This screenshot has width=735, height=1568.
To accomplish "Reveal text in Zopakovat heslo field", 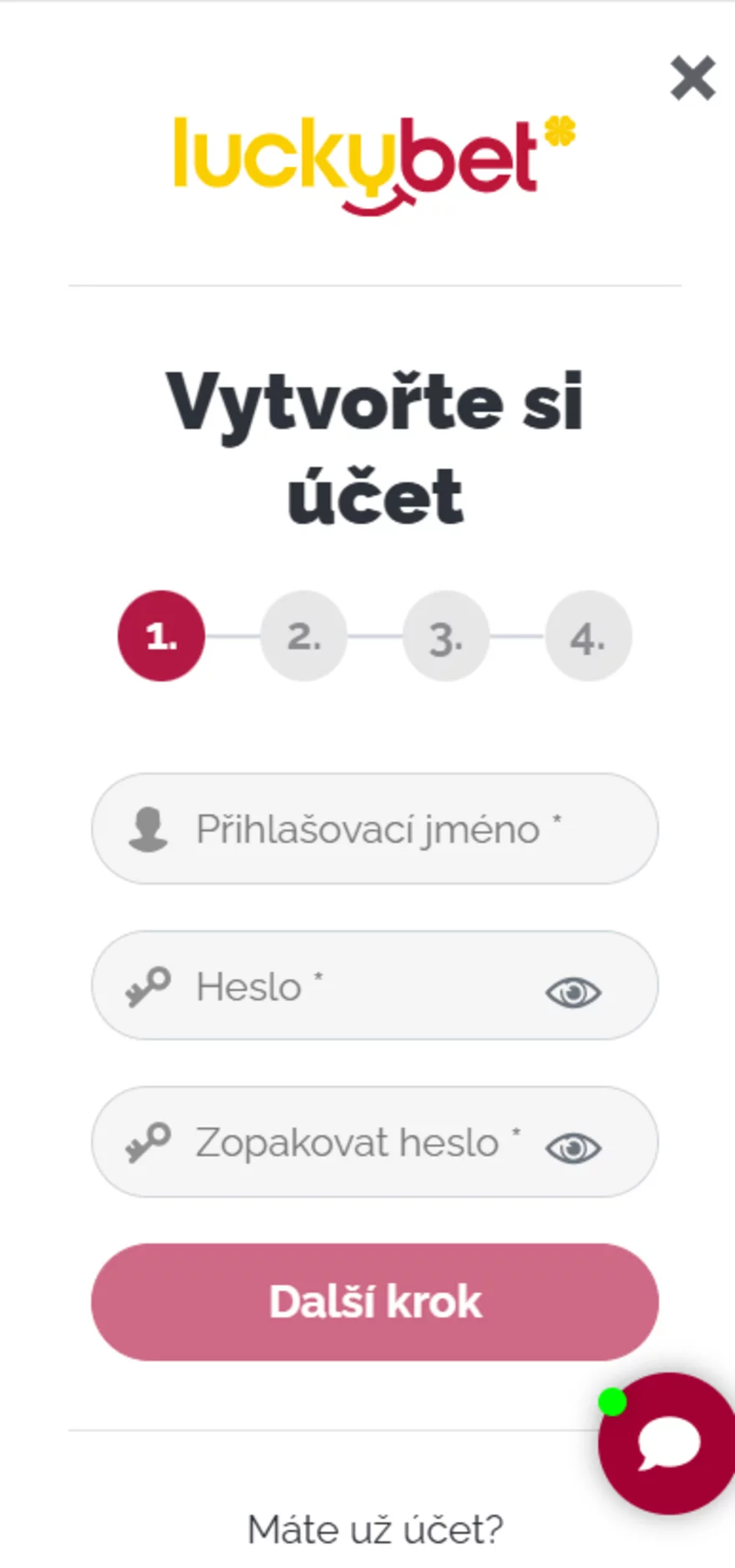I will (x=573, y=1148).
